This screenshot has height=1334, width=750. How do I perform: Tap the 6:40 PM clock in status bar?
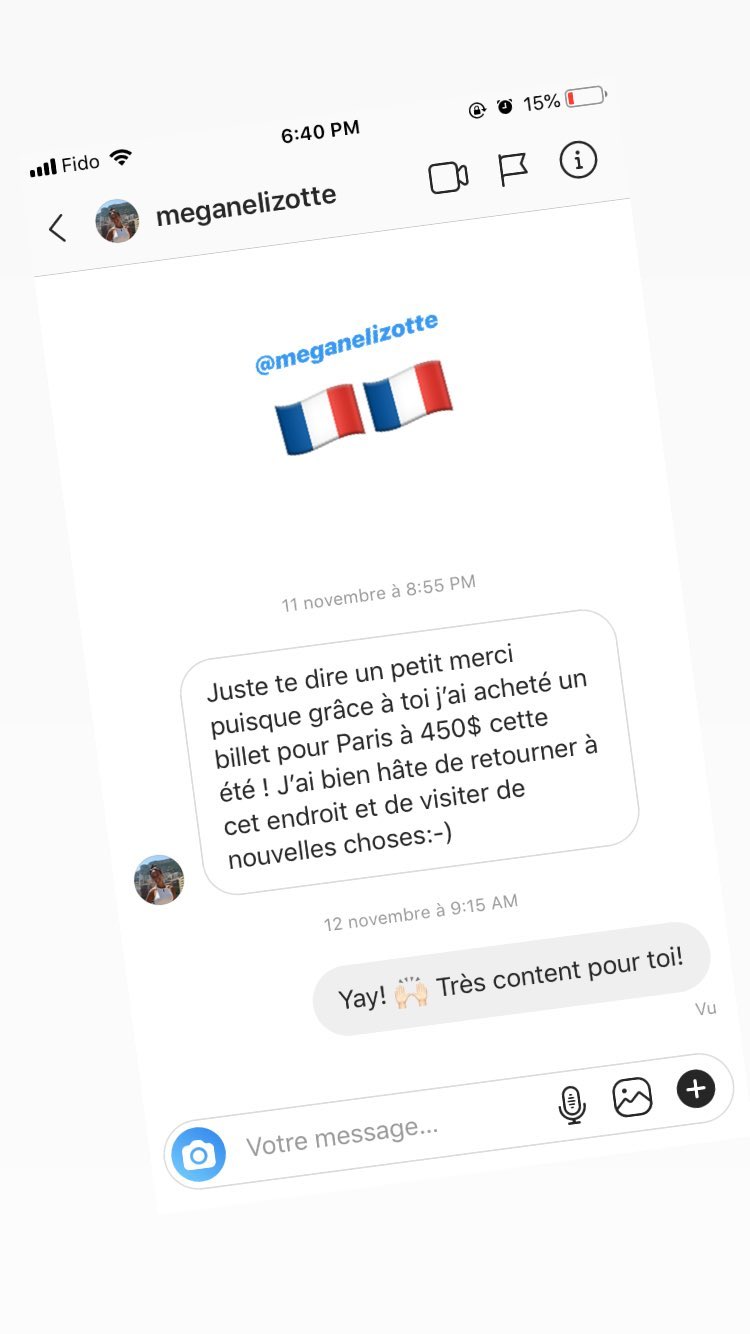(x=319, y=128)
